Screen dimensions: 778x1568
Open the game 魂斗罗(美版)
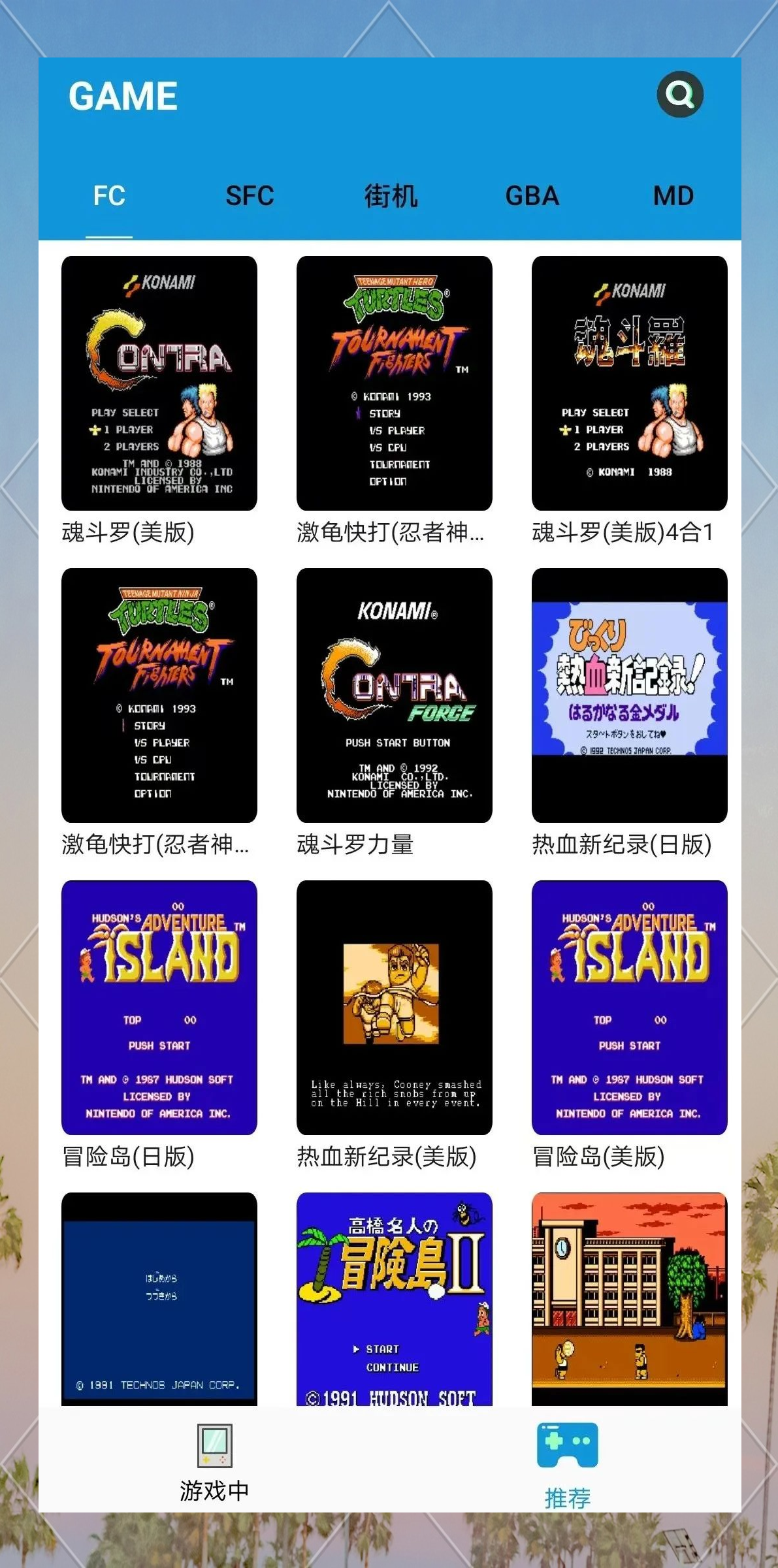[x=159, y=383]
